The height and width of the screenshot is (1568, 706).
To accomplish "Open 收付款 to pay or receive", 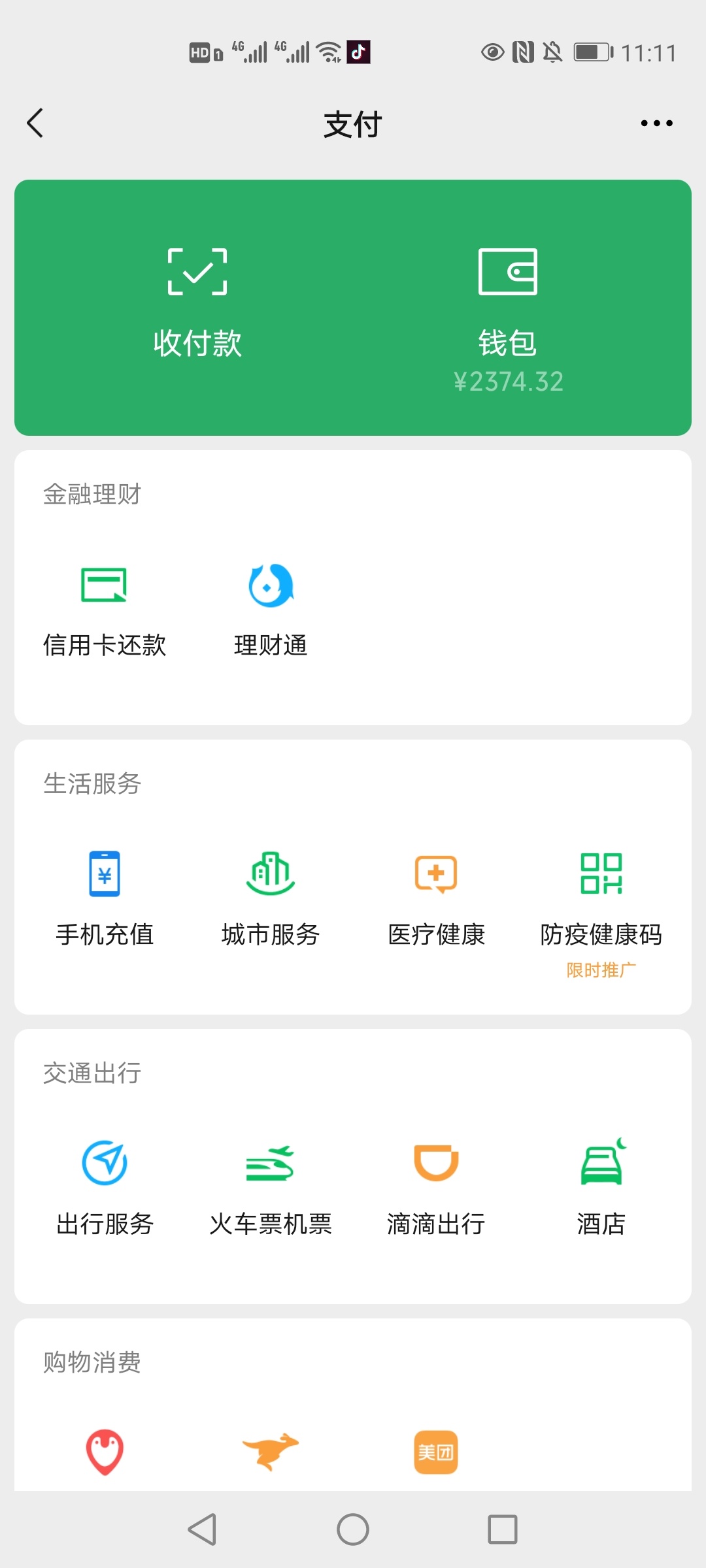I will pos(197,304).
